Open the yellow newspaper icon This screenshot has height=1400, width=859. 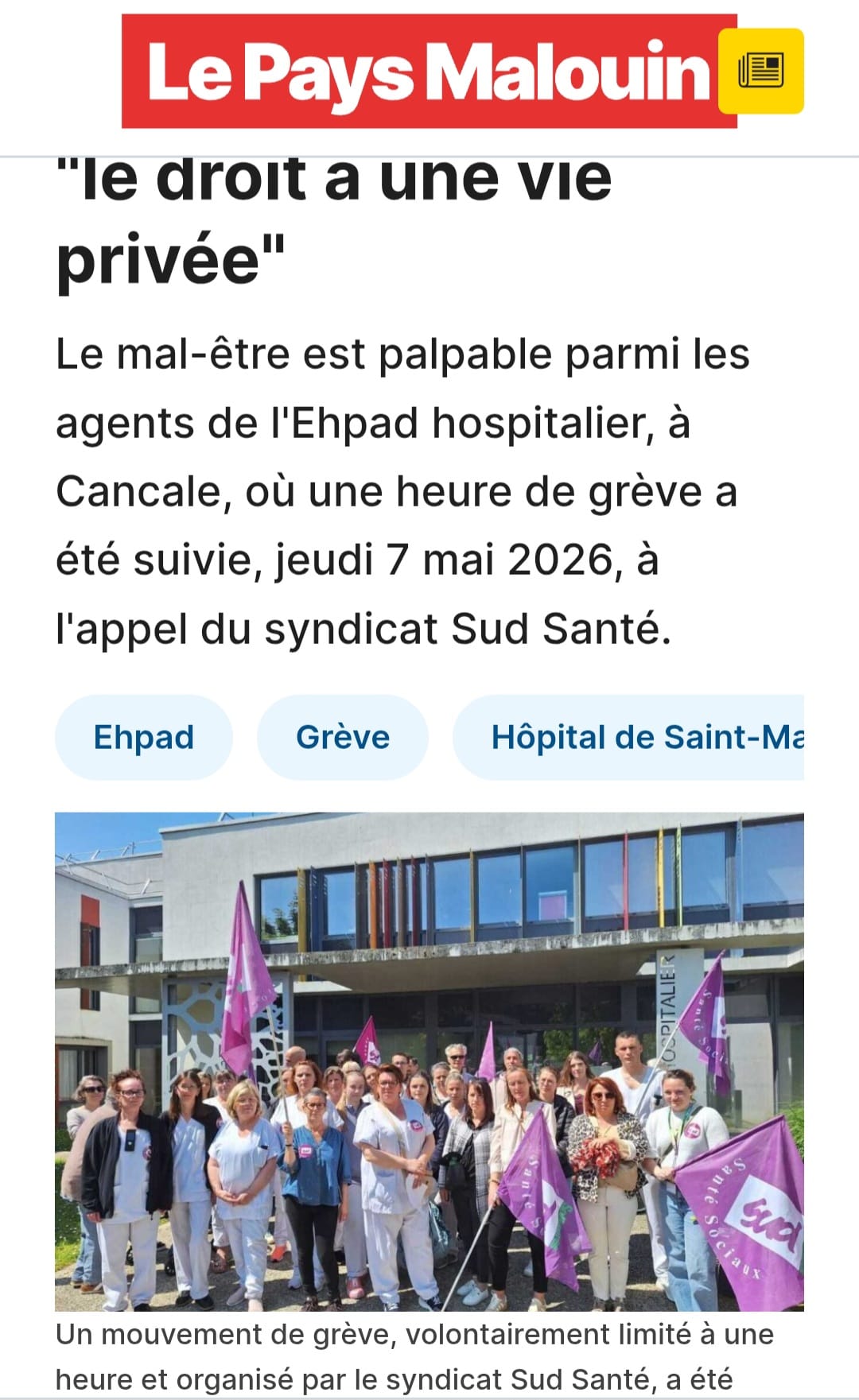pyautogui.click(x=761, y=71)
